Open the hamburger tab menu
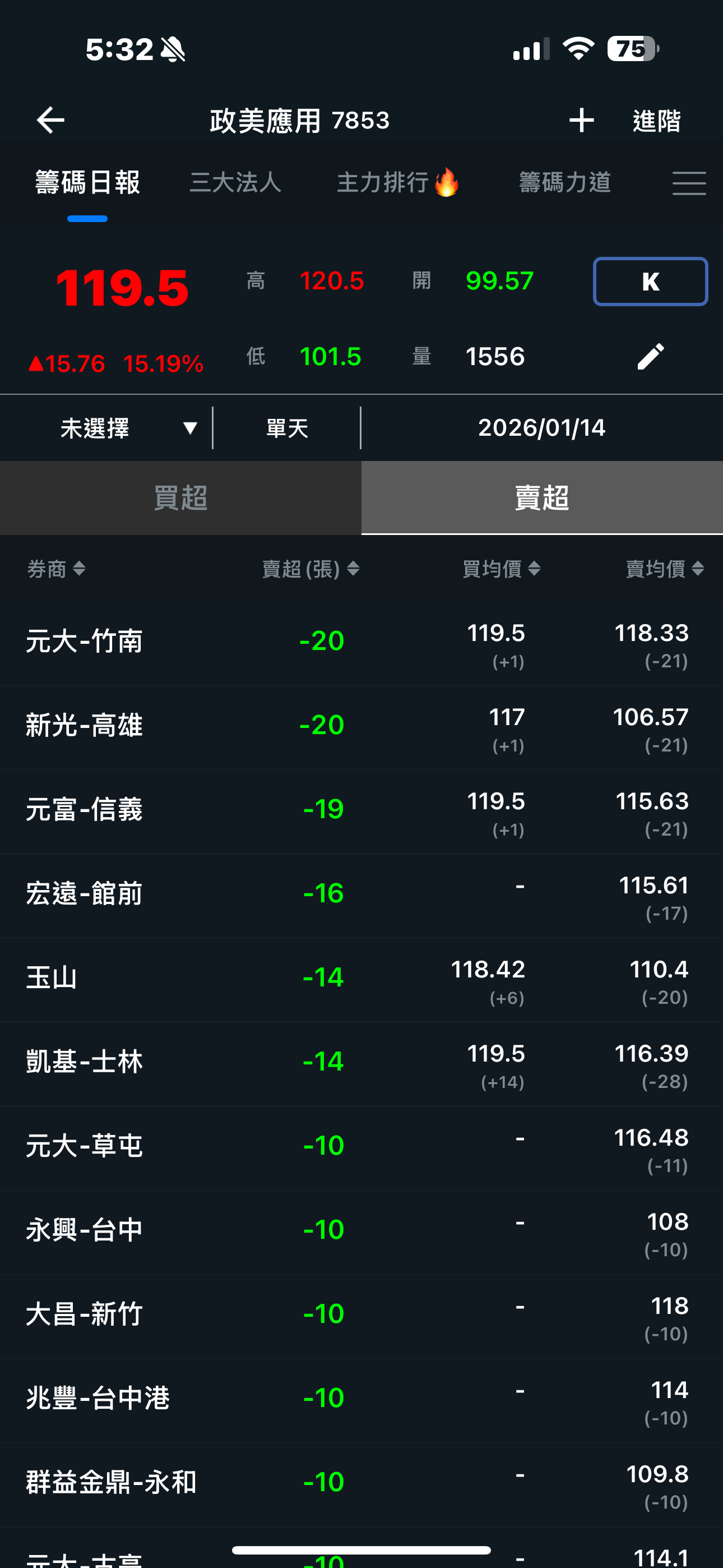 (x=689, y=183)
